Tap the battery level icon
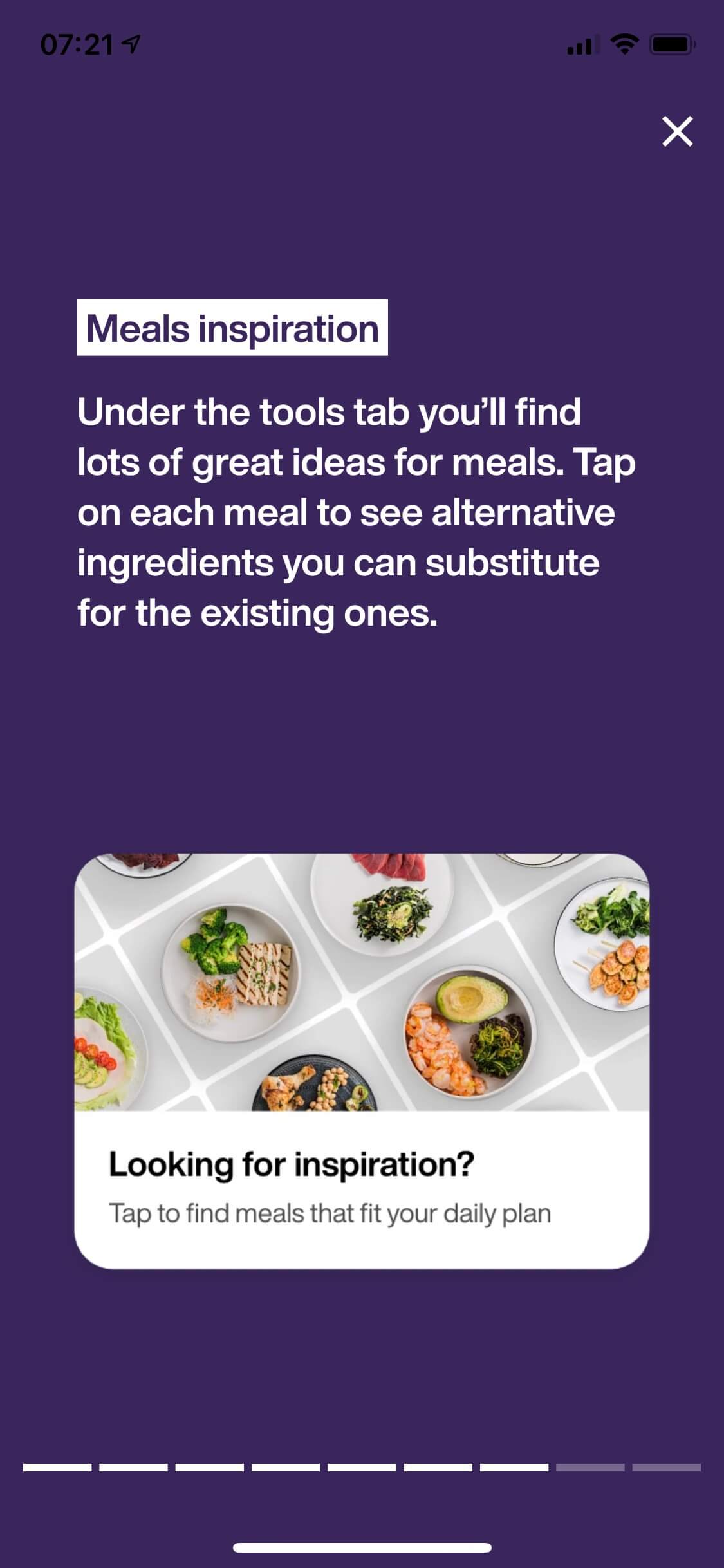The height and width of the screenshot is (1568, 724). (669, 44)
